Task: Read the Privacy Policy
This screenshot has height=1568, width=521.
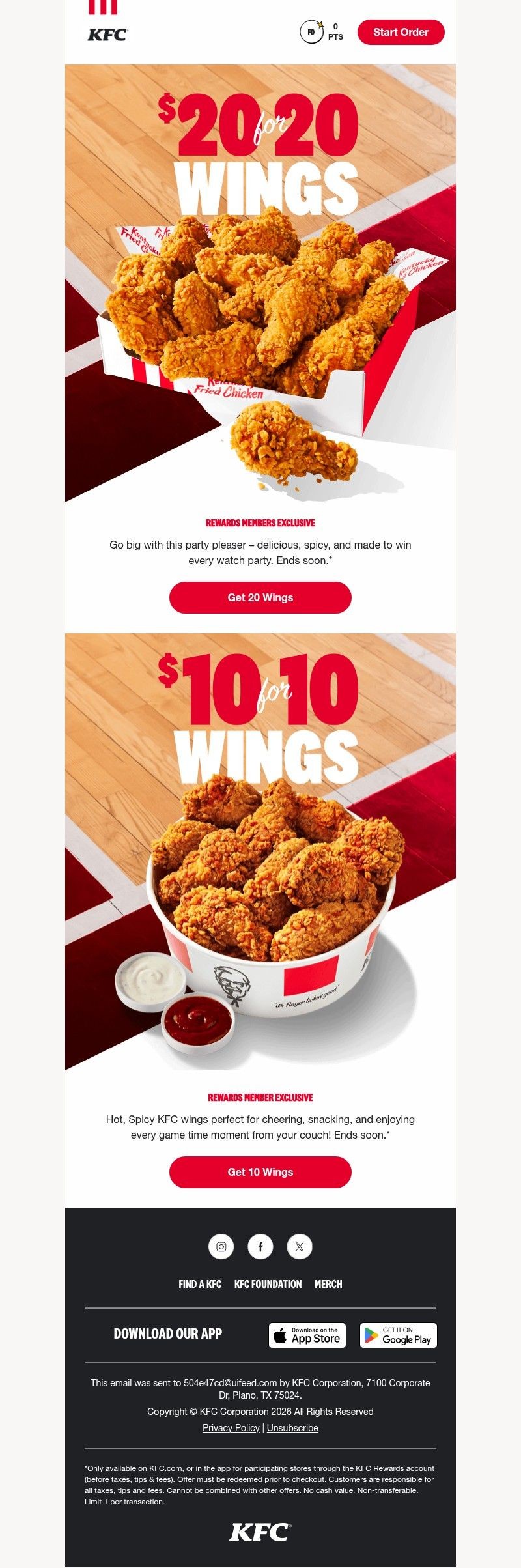Action: coord(231,1427)
